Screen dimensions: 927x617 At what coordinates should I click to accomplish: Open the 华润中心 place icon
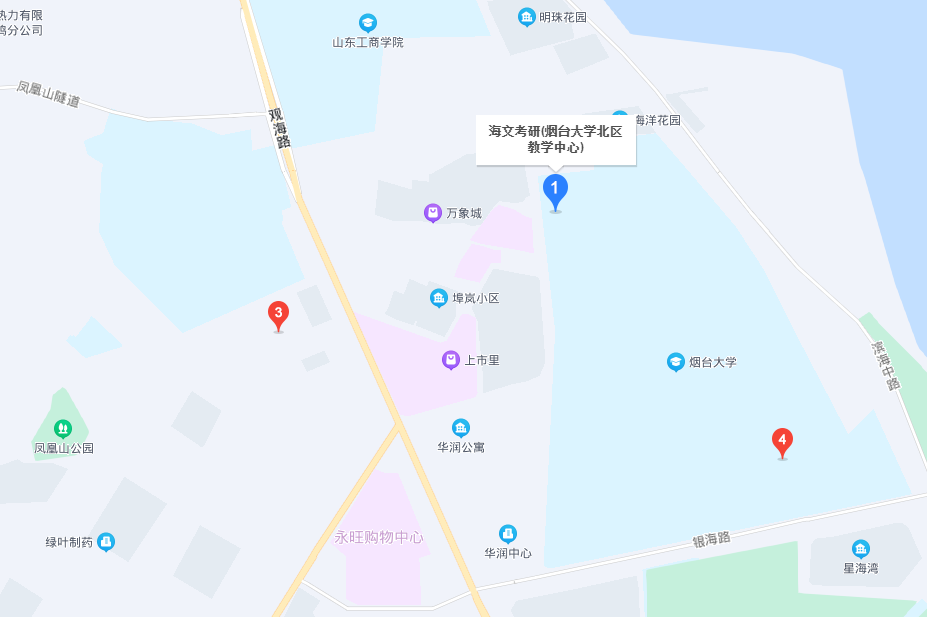click(x=508, y=534)
